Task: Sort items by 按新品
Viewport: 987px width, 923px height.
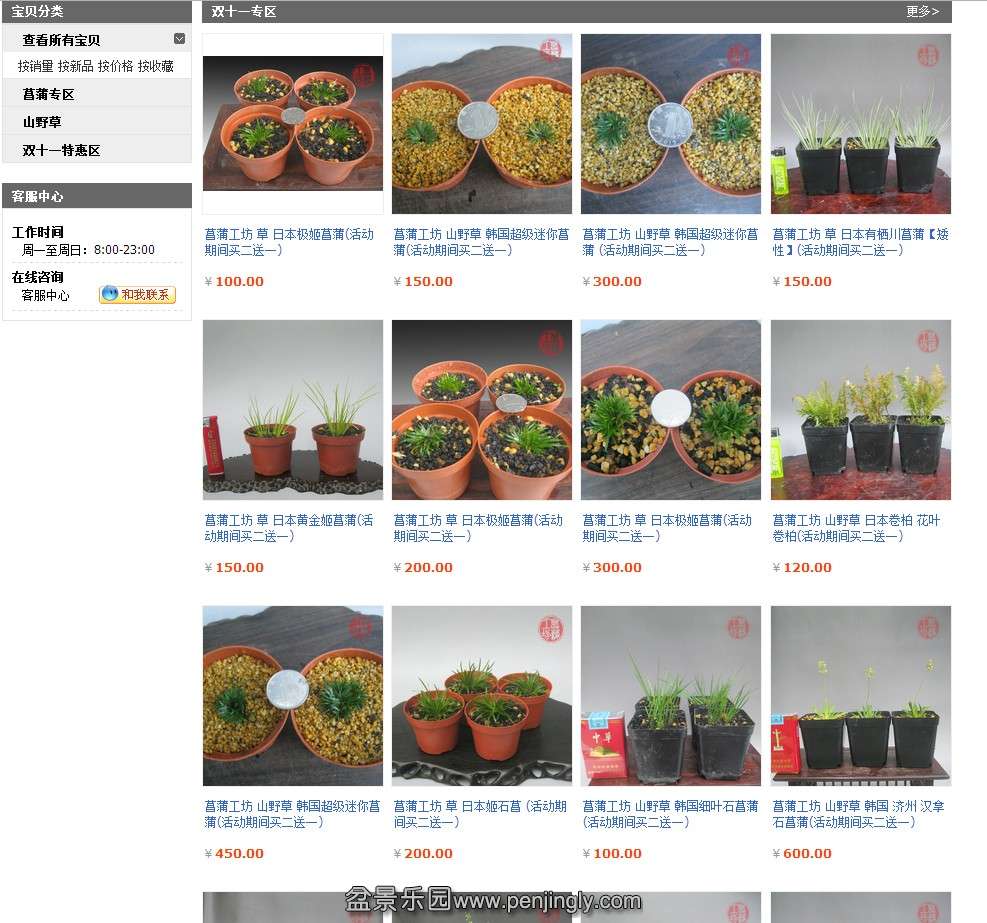Action: [x=75, y=66]
